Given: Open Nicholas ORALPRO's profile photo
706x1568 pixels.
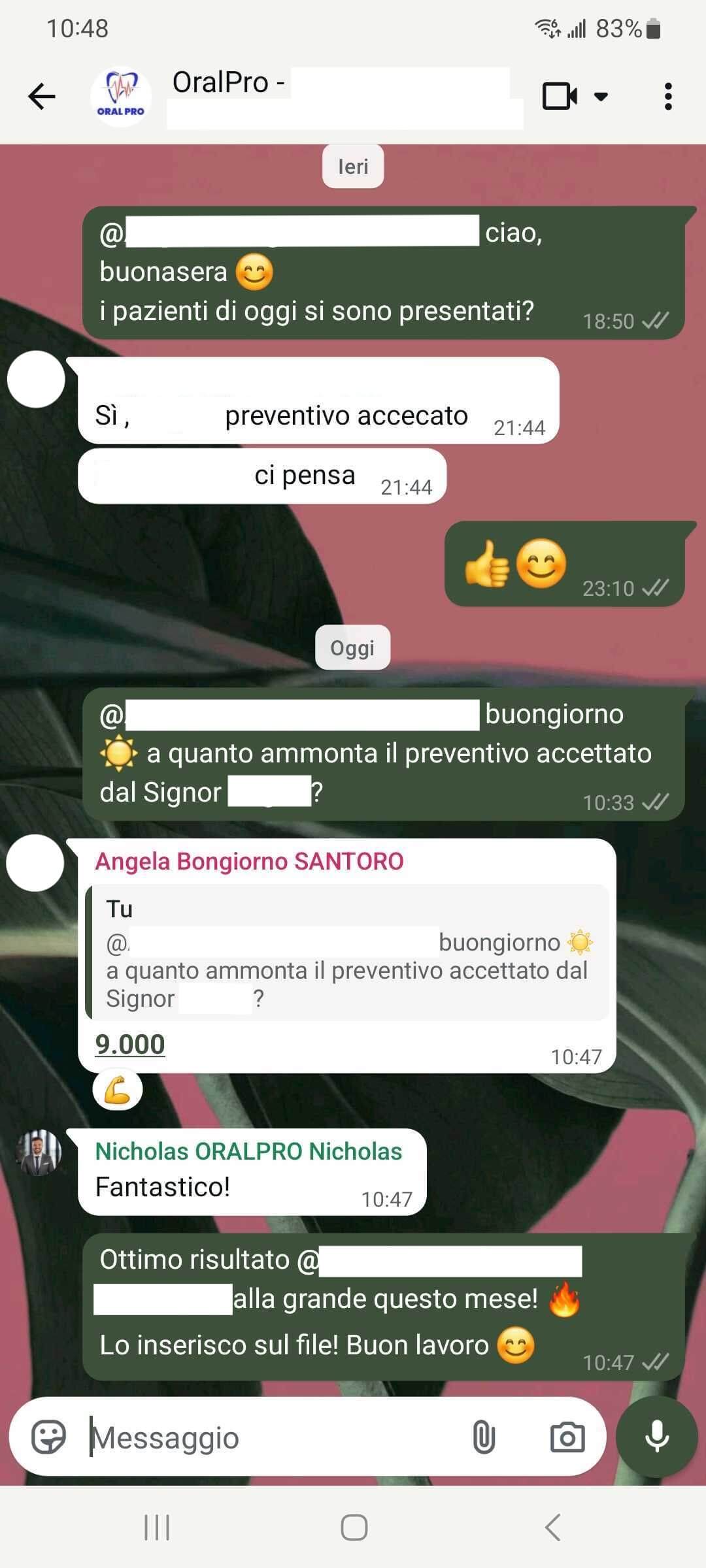Looking at the screenshot, I should click(39, 1152).
